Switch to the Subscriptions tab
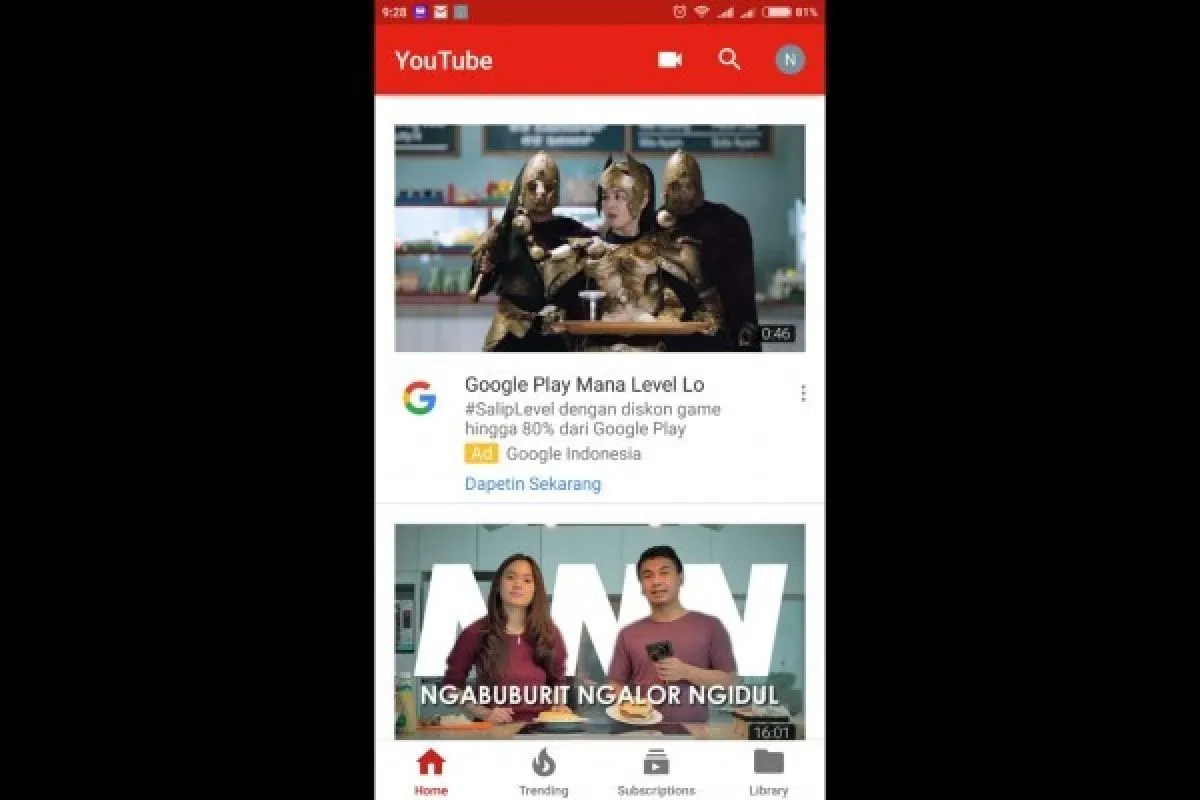This screenshot has height=800, width=1200. pos(656,772)
